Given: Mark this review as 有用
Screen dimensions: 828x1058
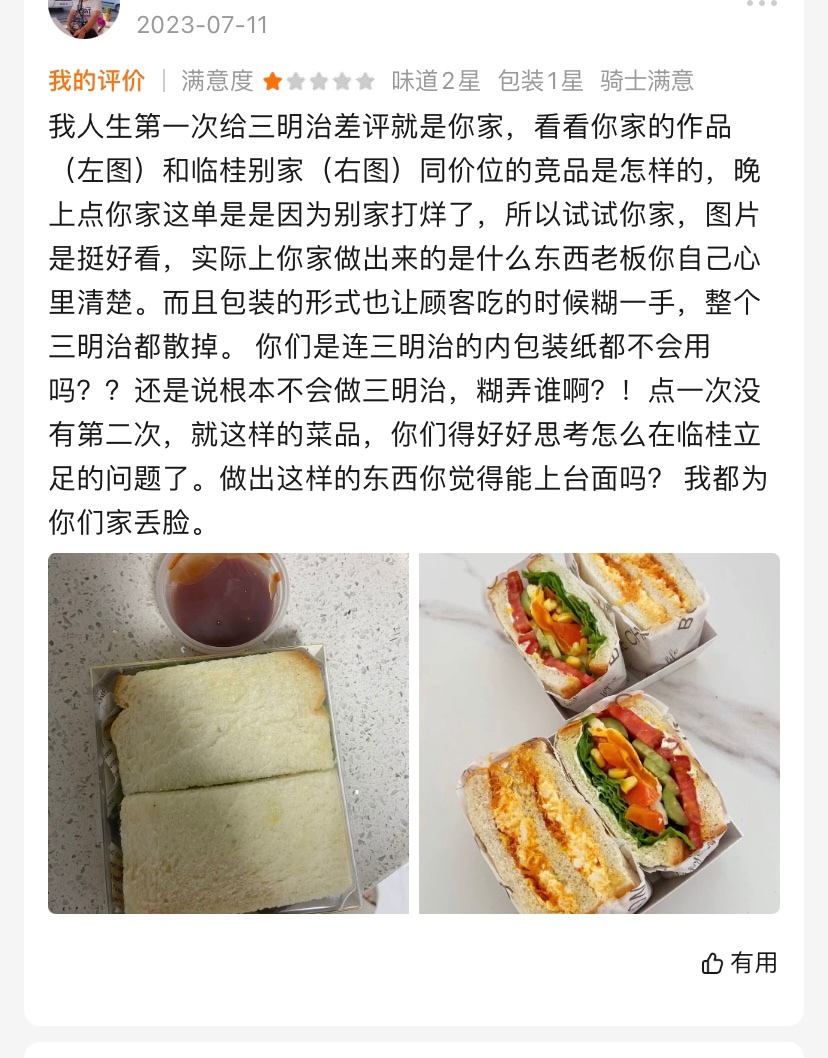Looking at the screenshot, I should 740,963.
